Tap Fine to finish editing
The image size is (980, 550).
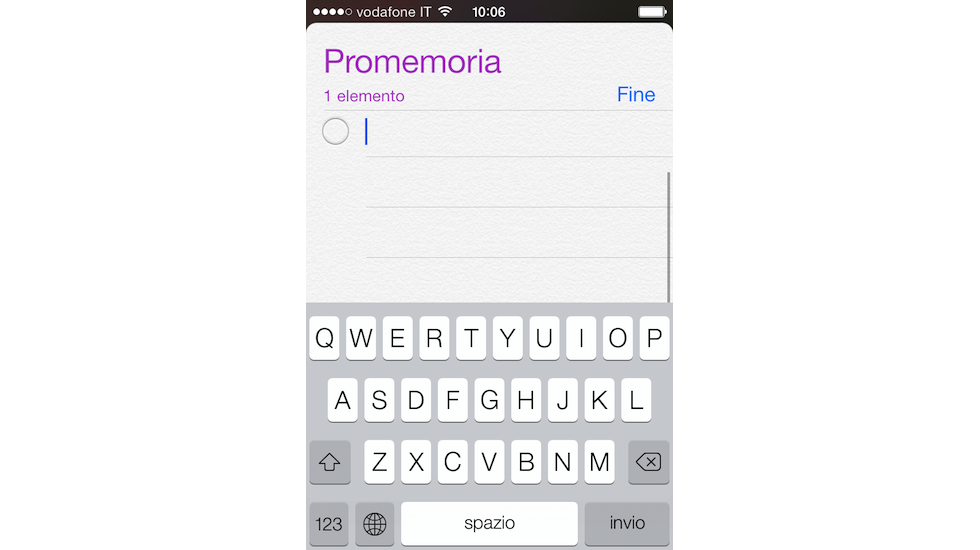[636, 95]
